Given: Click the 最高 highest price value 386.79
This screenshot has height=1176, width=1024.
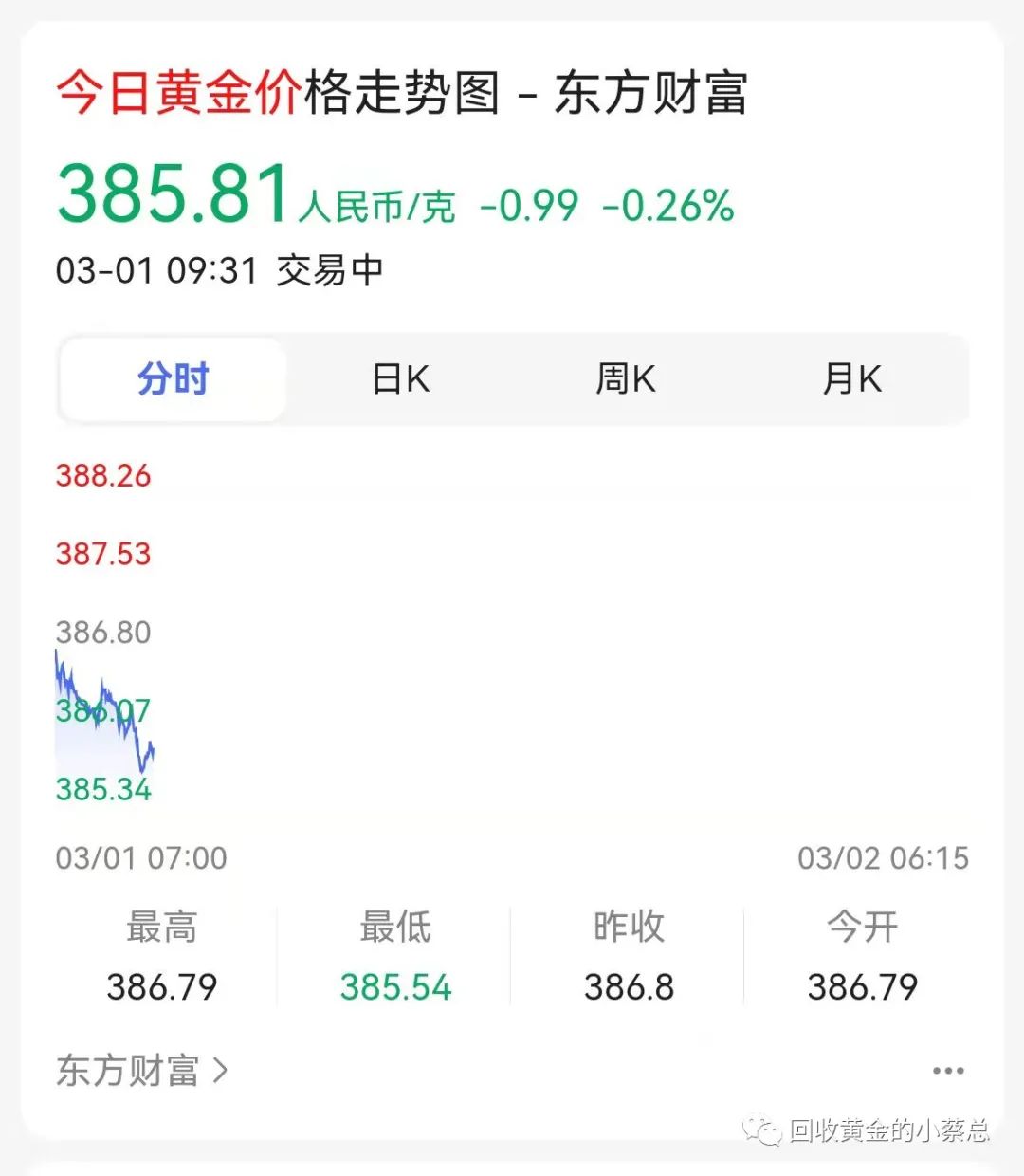Looking at the screenshot, I should 163,986.
